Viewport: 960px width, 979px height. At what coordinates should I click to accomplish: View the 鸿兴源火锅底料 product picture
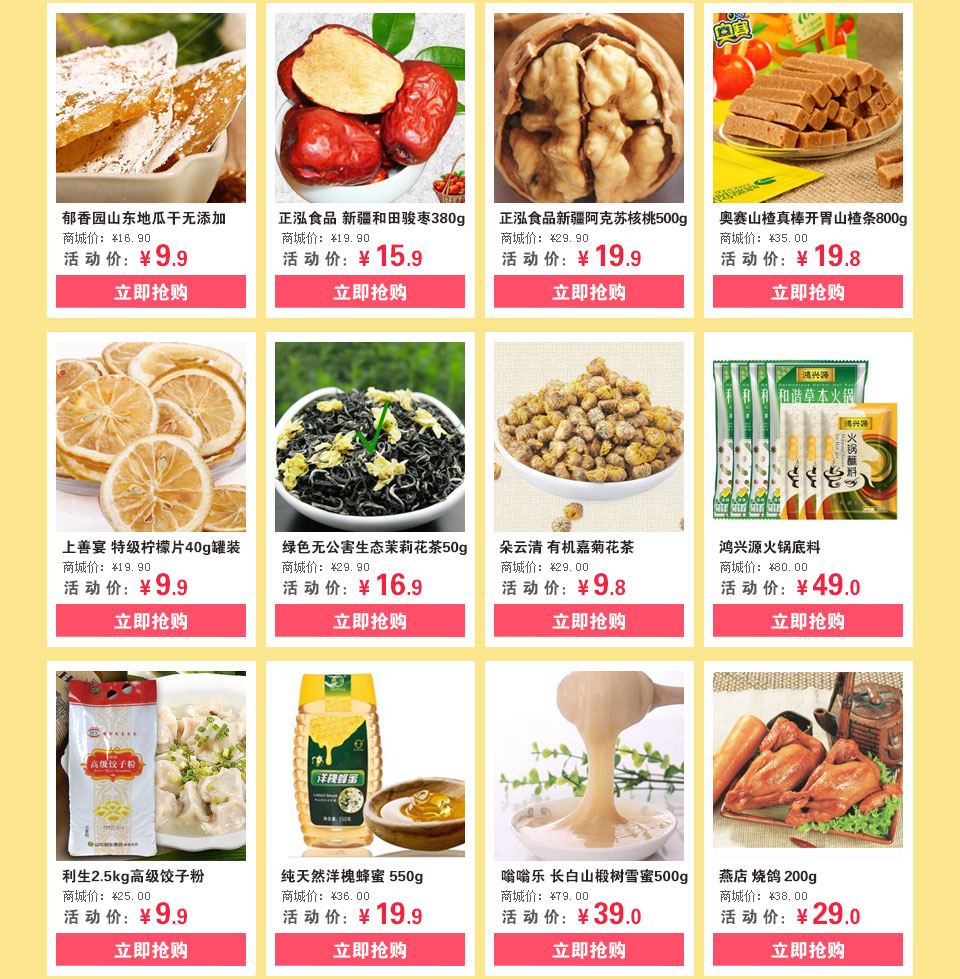(808, 437)
